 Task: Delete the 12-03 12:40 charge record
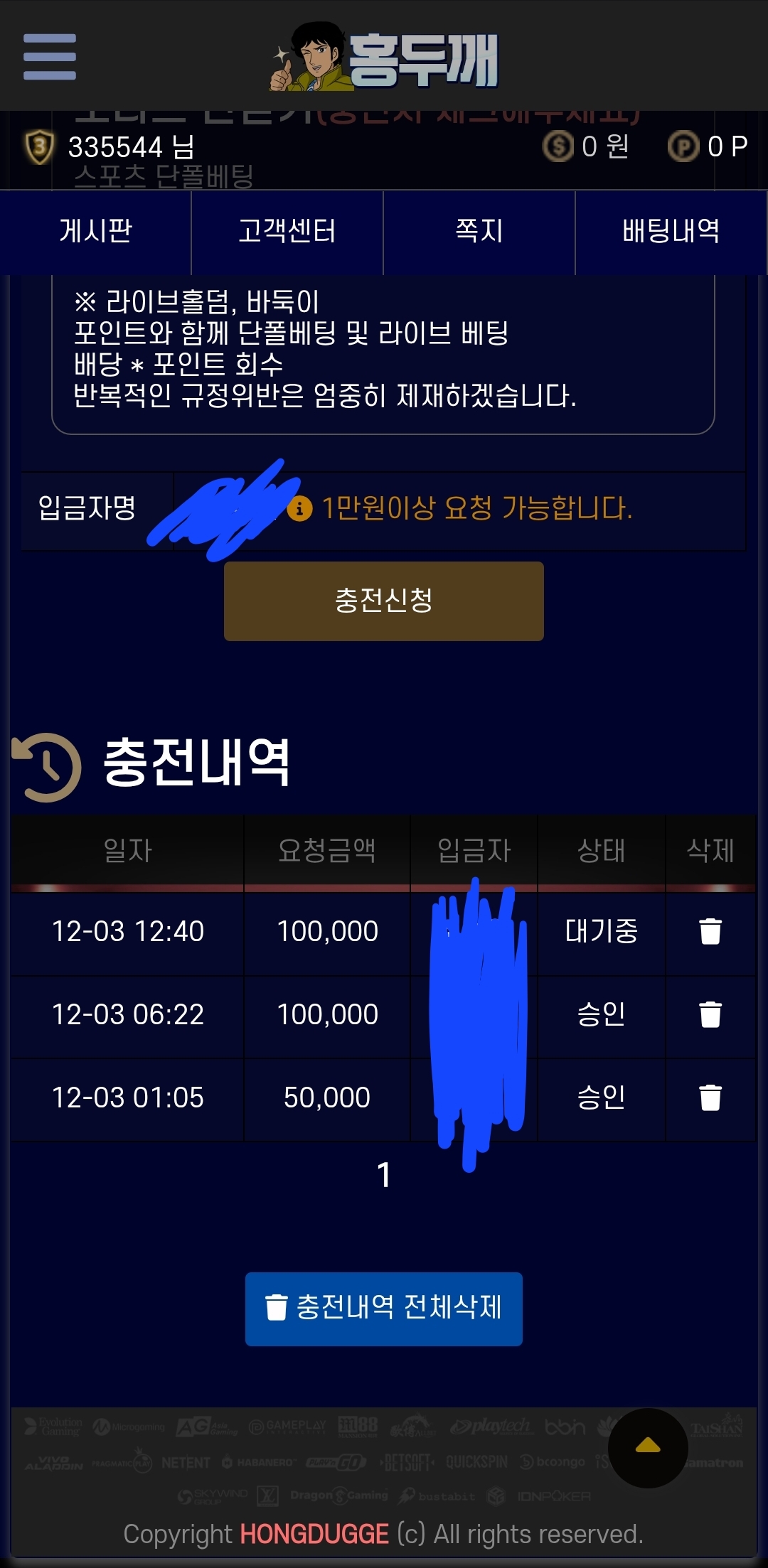(710, 931)
